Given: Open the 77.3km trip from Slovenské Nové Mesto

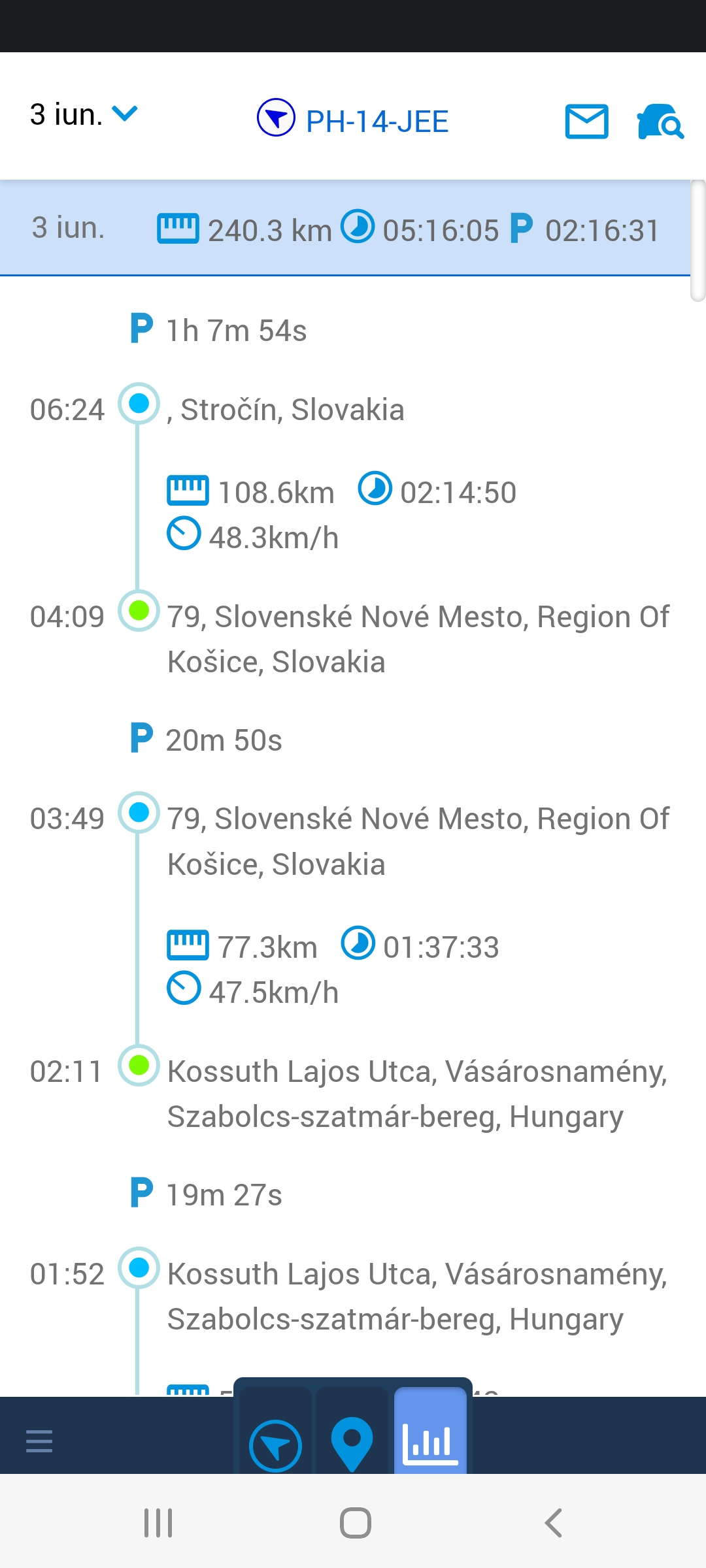Looking at the screenshot, I should pyautogui.click(x=333, y=968).
